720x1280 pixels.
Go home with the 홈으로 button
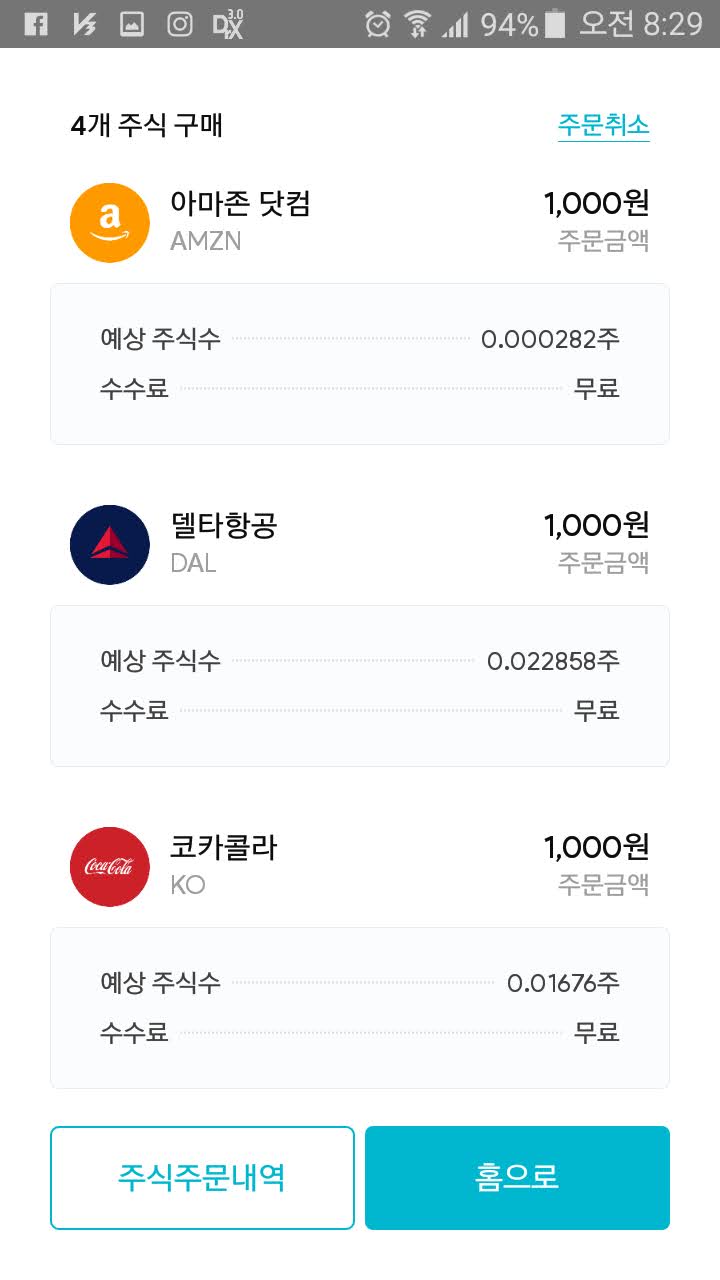pos(517,1177)
